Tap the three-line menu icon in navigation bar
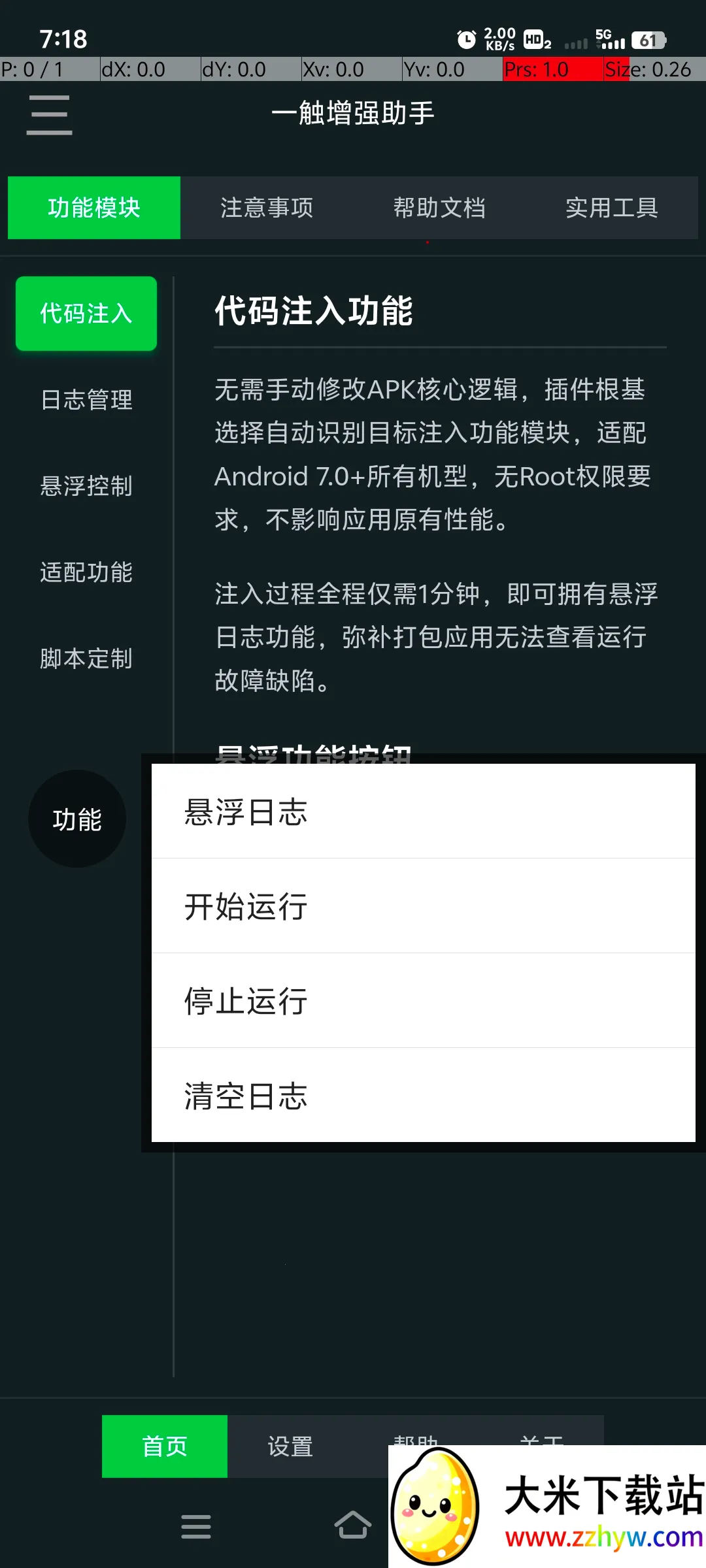Image resolution: width=706 pixels, height=1568 pixels. click(x=196, y=1526)
